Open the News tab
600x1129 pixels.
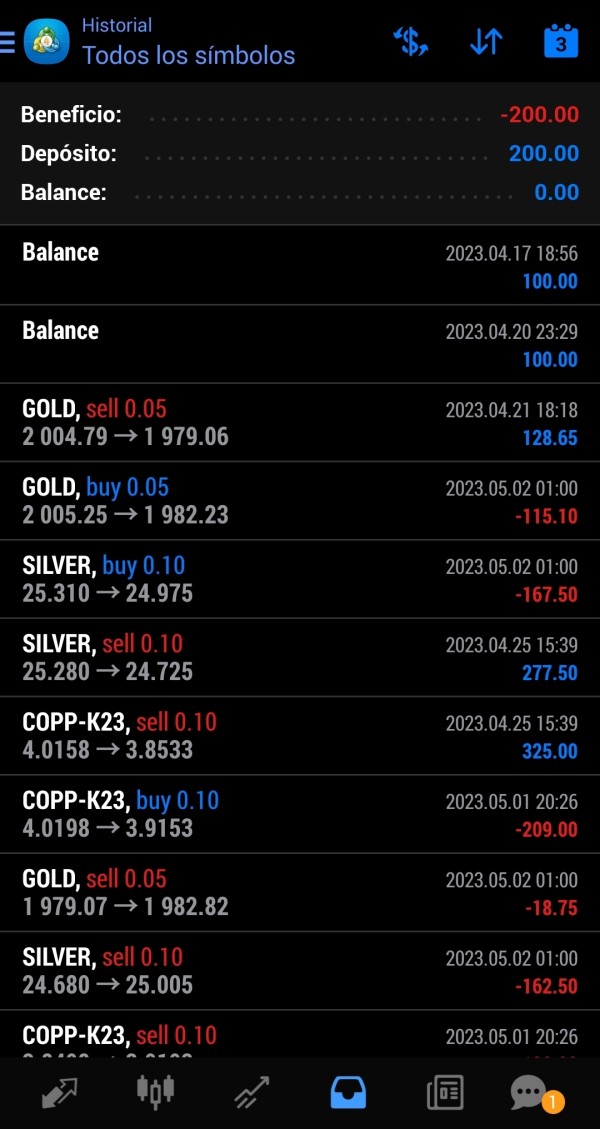(x=445, y=1092)
